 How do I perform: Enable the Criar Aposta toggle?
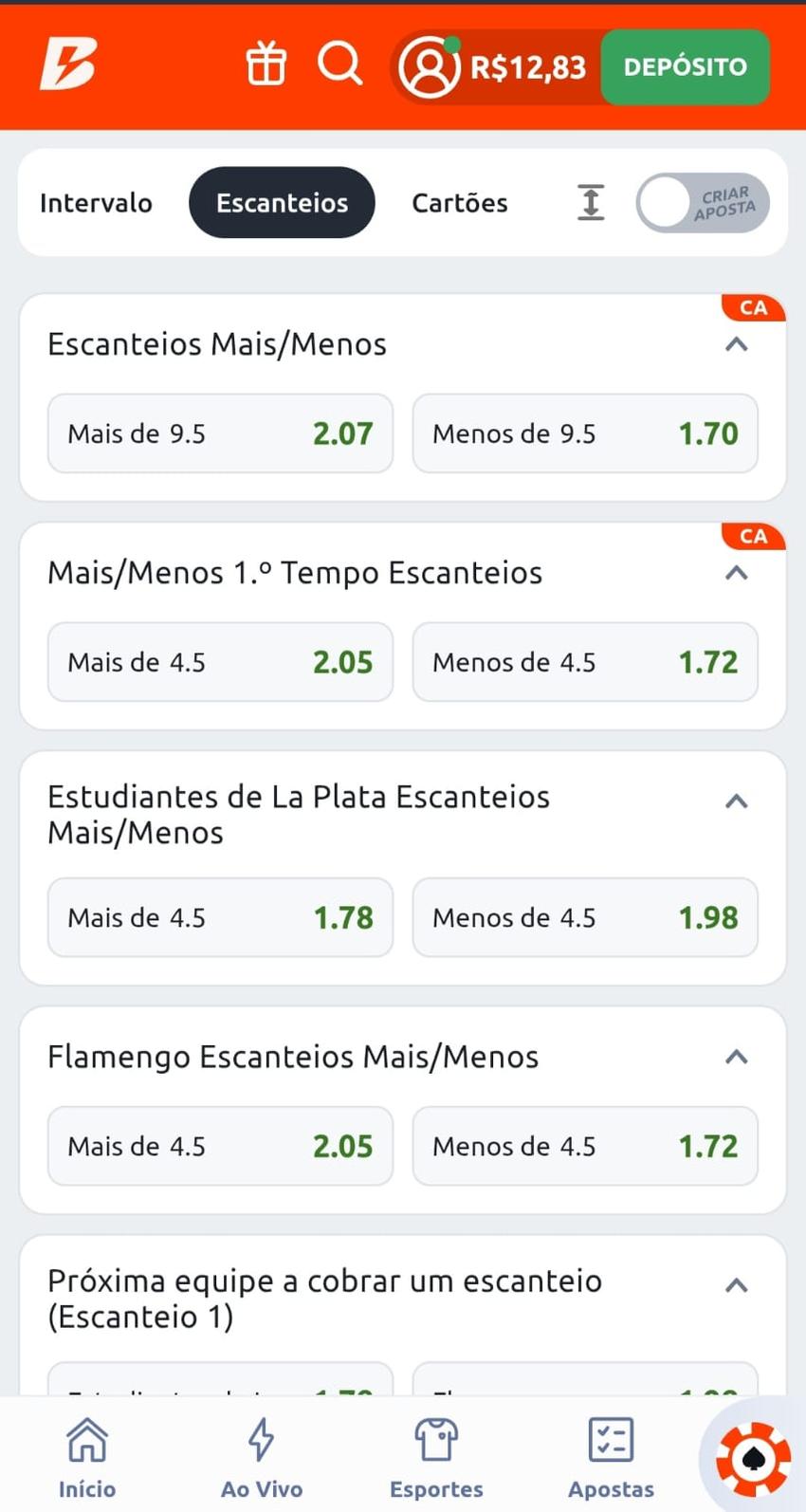click(702, 202)
